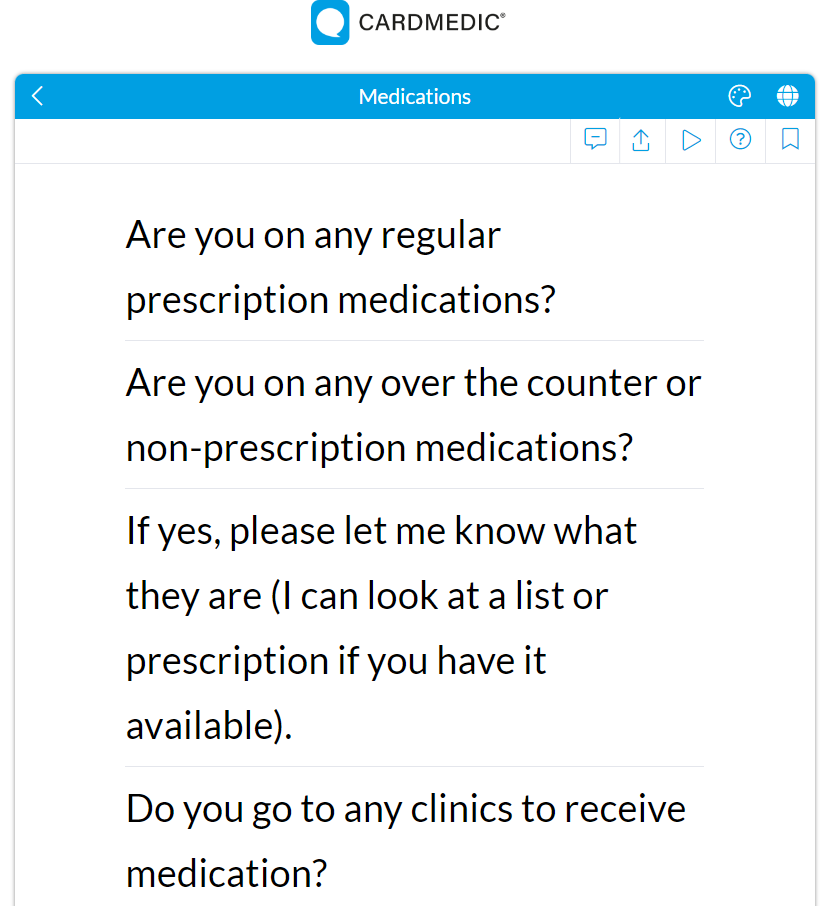Tap the comment bubble icon
The height and width of the screenshot is (906, 827).
click(x=595, y=140)
